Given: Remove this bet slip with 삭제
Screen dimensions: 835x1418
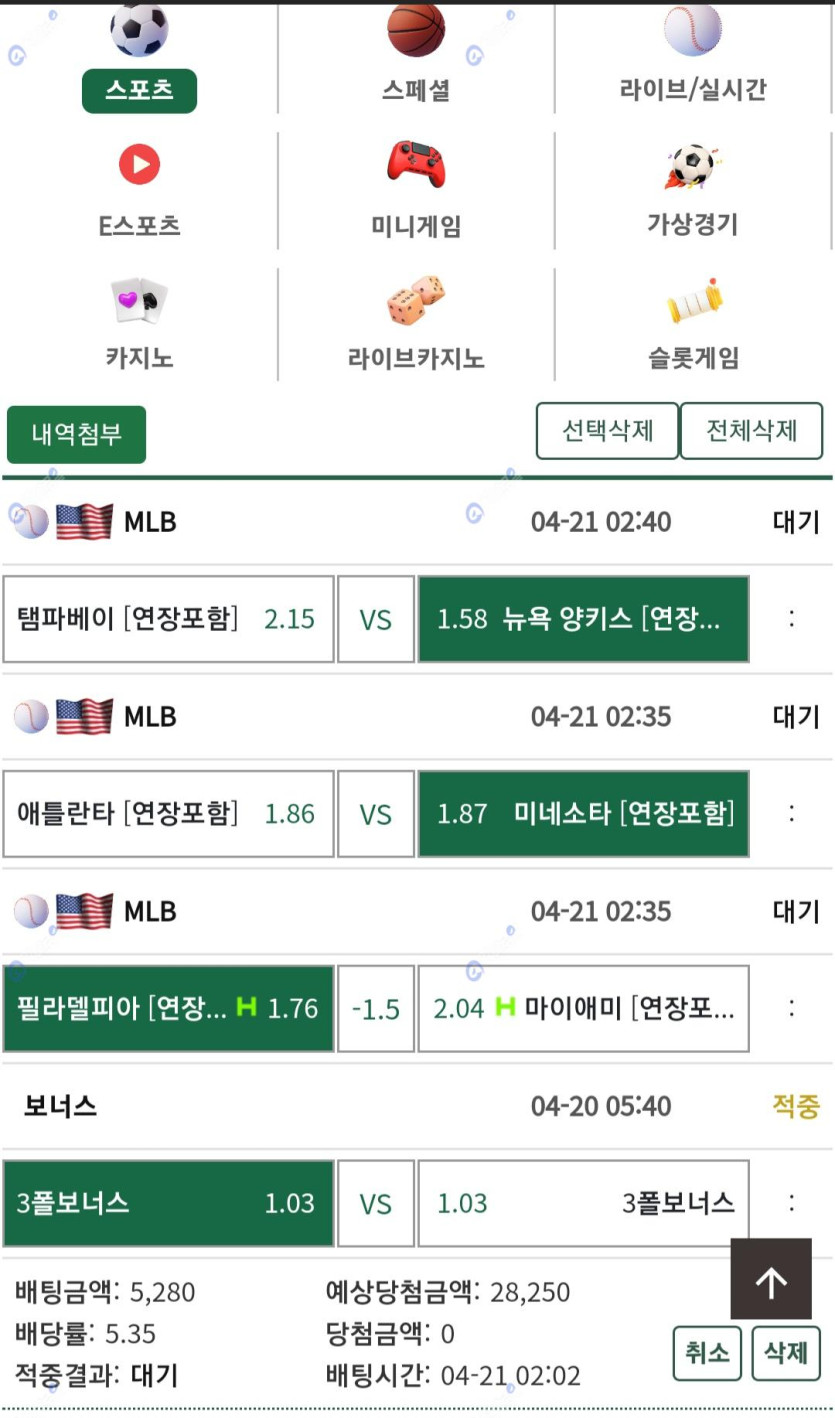Looking at the screenshot, I should (786, 1353).
